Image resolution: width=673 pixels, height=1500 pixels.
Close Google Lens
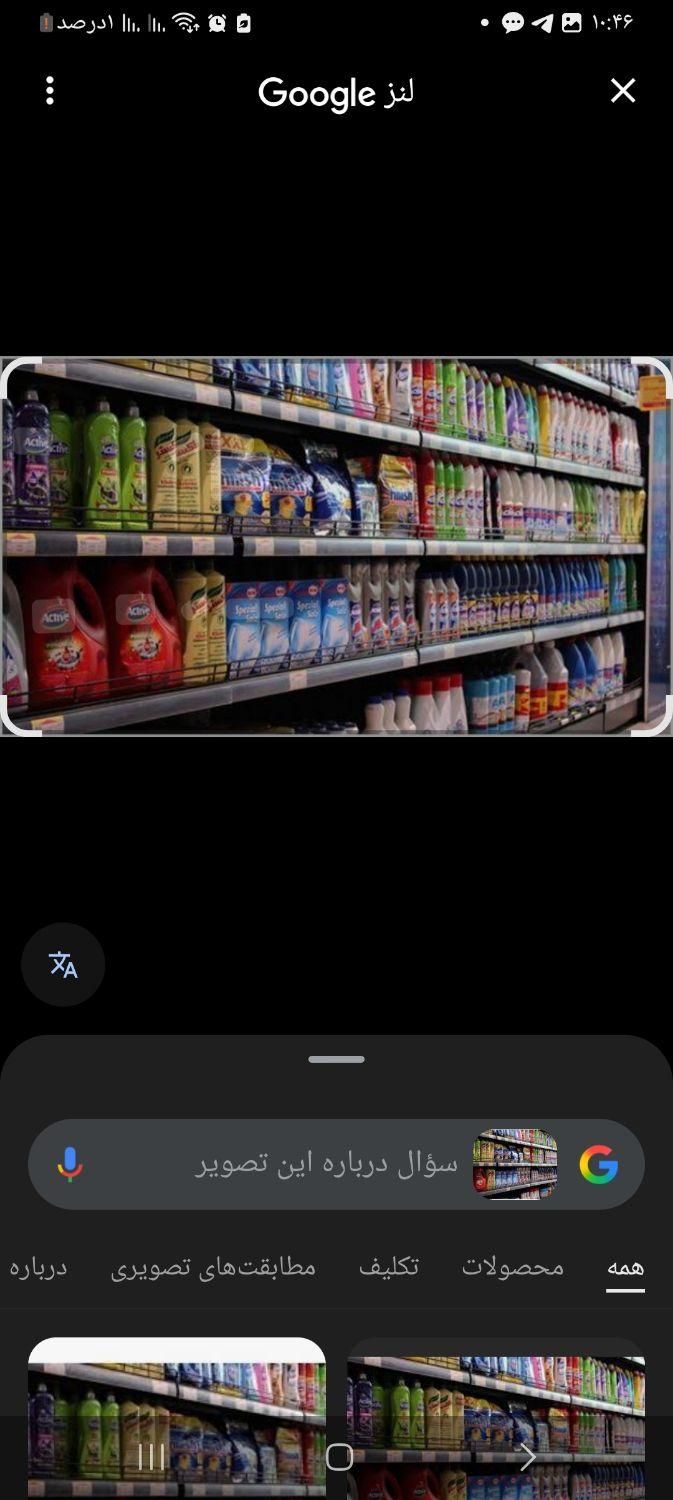point(622,91)
